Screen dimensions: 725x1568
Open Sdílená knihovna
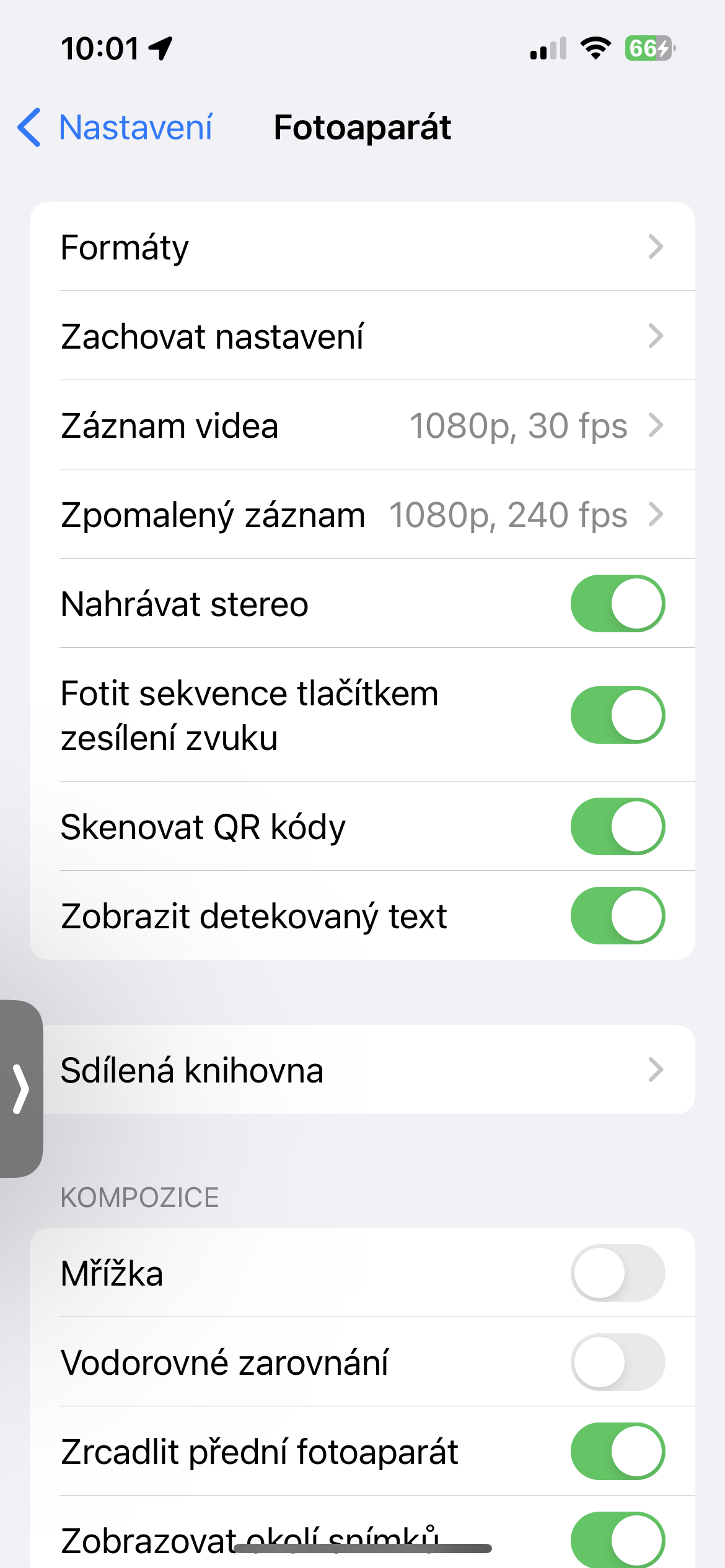(362, 1070)
